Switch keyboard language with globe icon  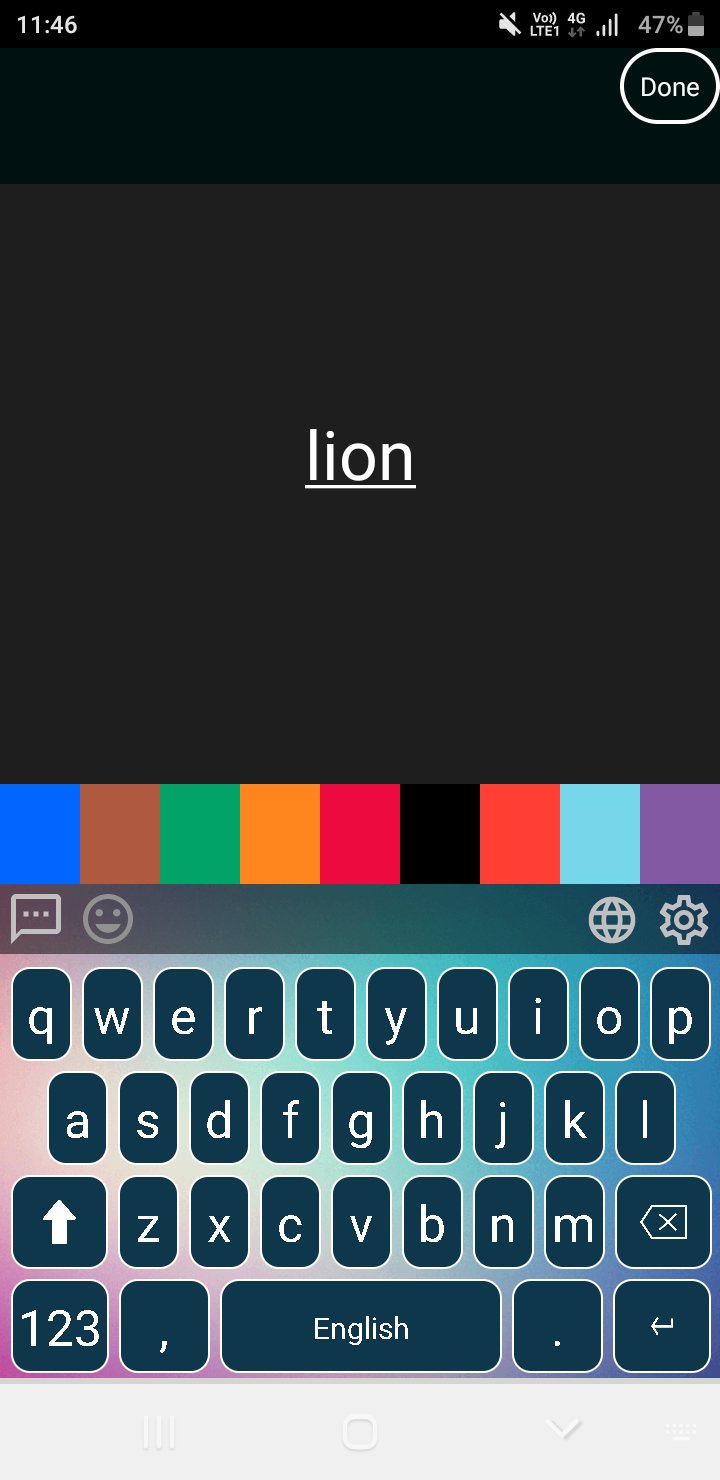[612, 919]
